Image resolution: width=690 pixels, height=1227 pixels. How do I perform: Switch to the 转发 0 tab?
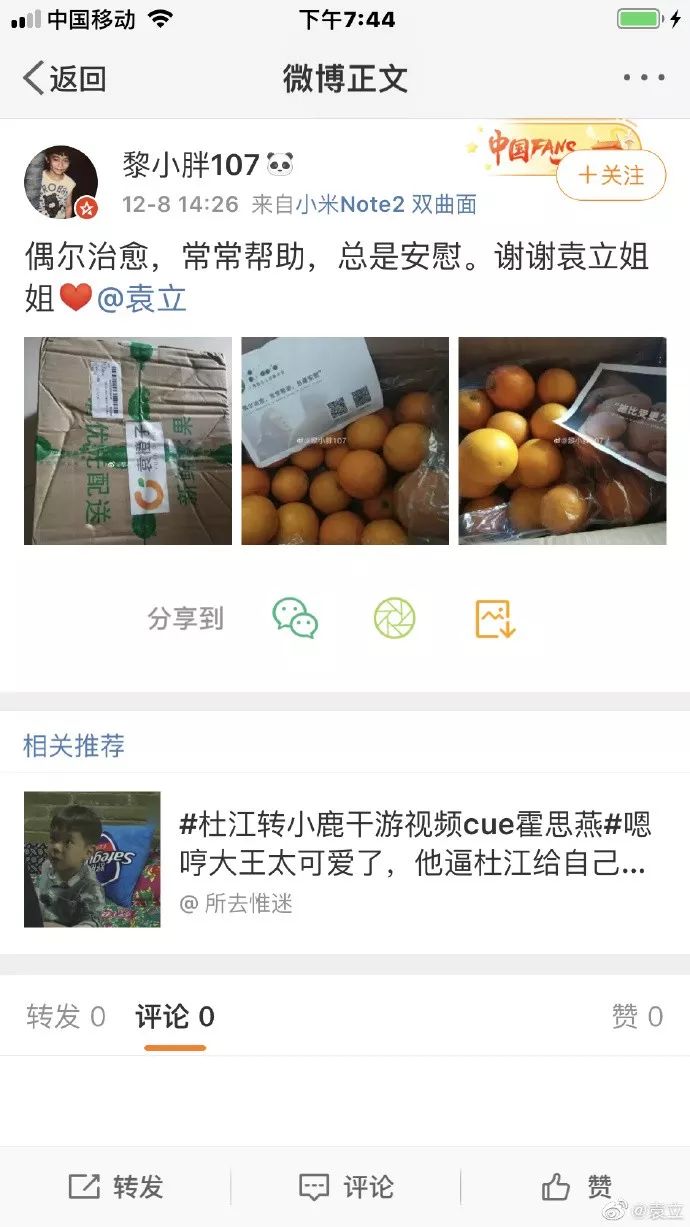coord(66,1017)
